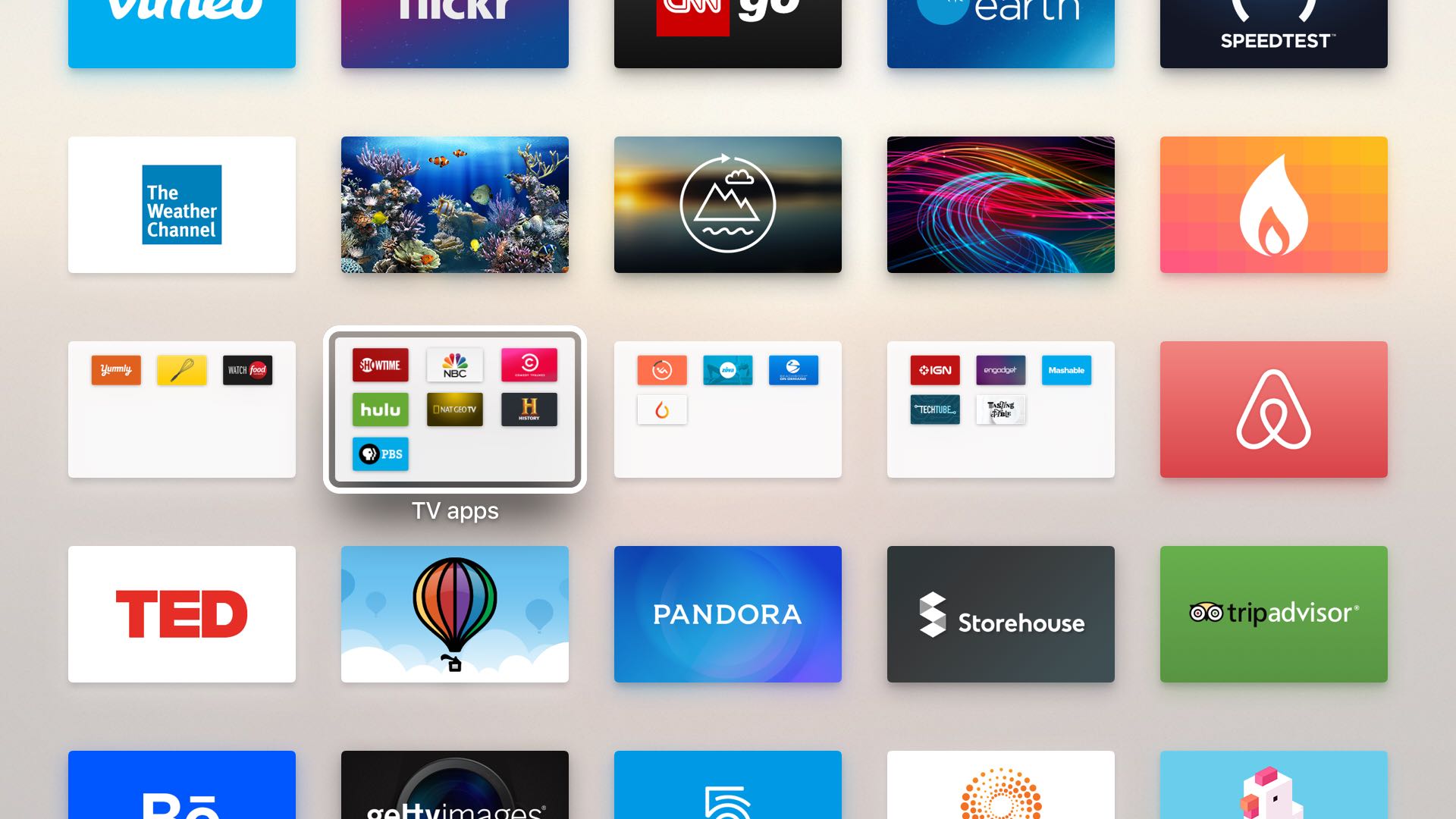Open the Flickr app
The image size is (1456, 819).
(x=455, y=34)
